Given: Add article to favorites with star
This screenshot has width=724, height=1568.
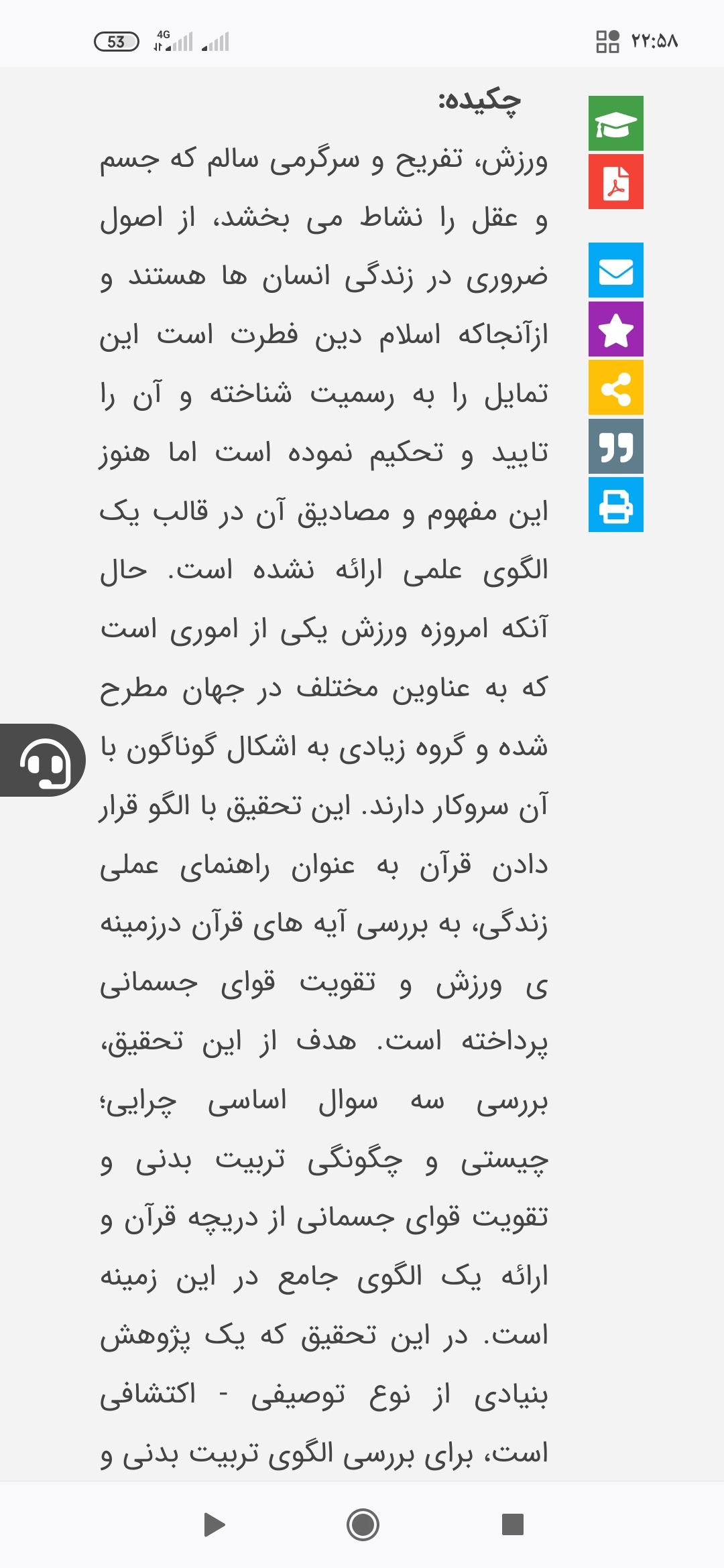Looking at the screenshot, I should [615, 329].
